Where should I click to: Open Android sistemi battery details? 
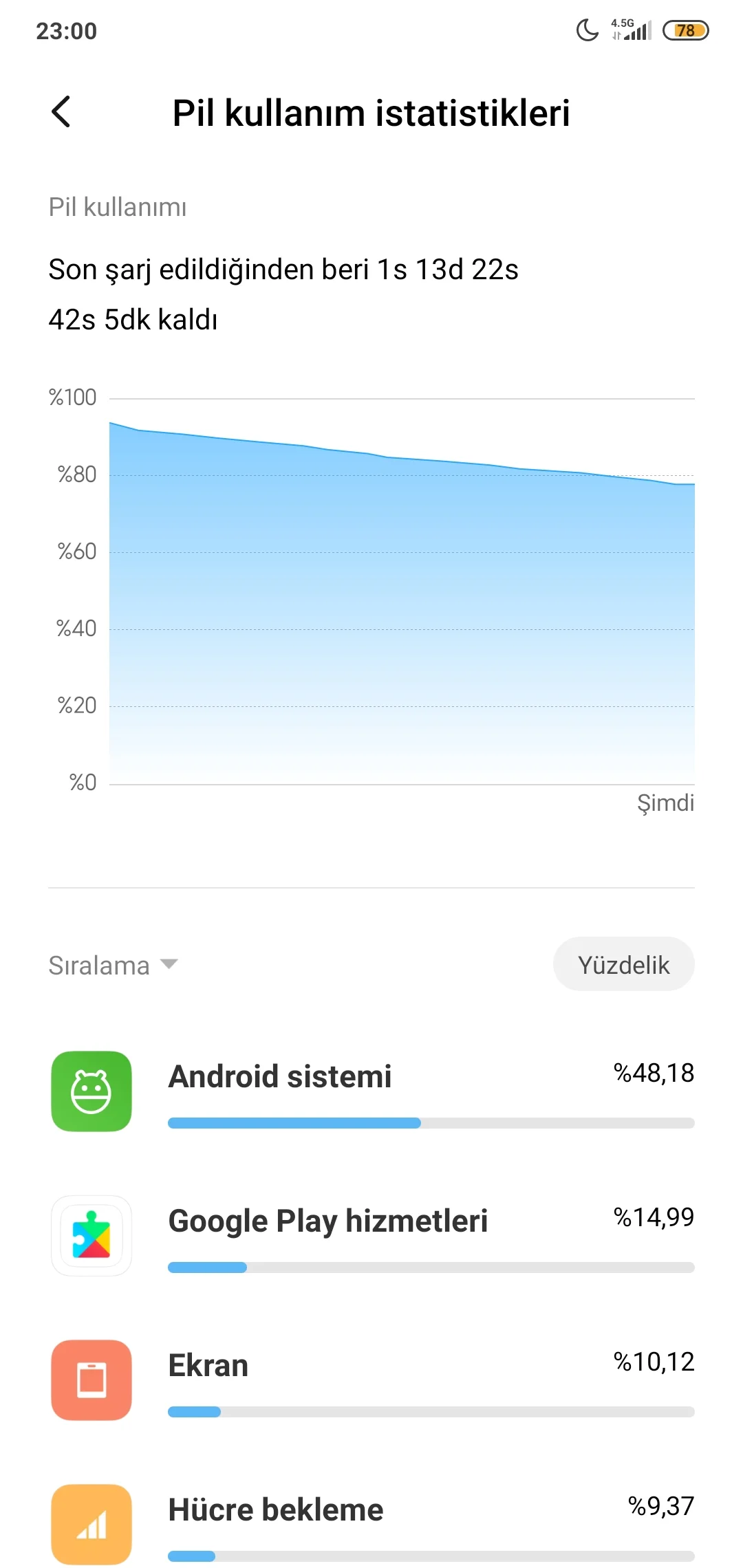pos(371,1092)
